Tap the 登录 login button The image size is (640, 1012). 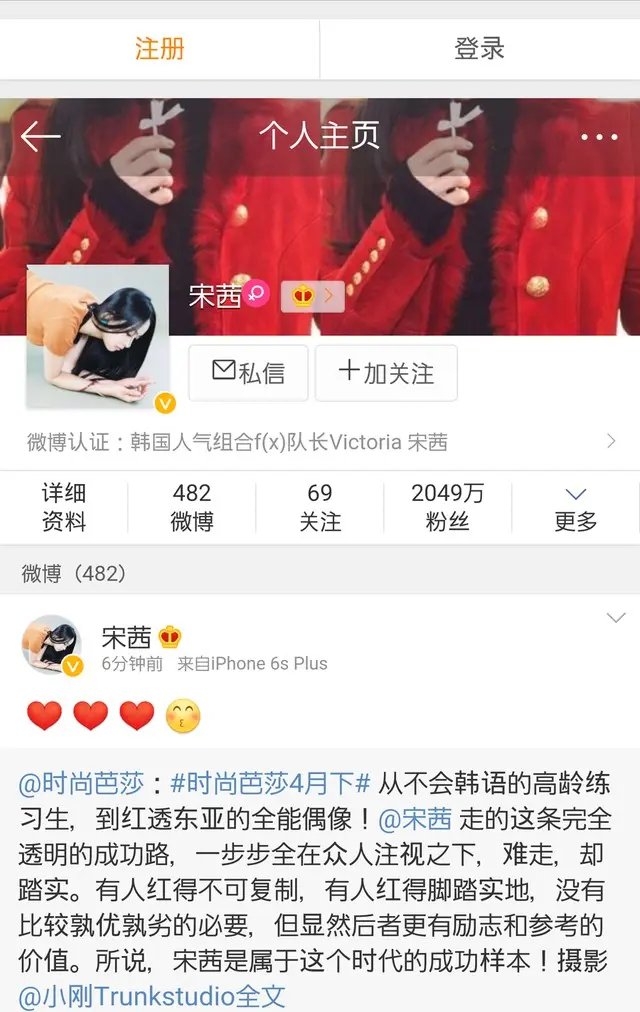[x=479, y=49]
